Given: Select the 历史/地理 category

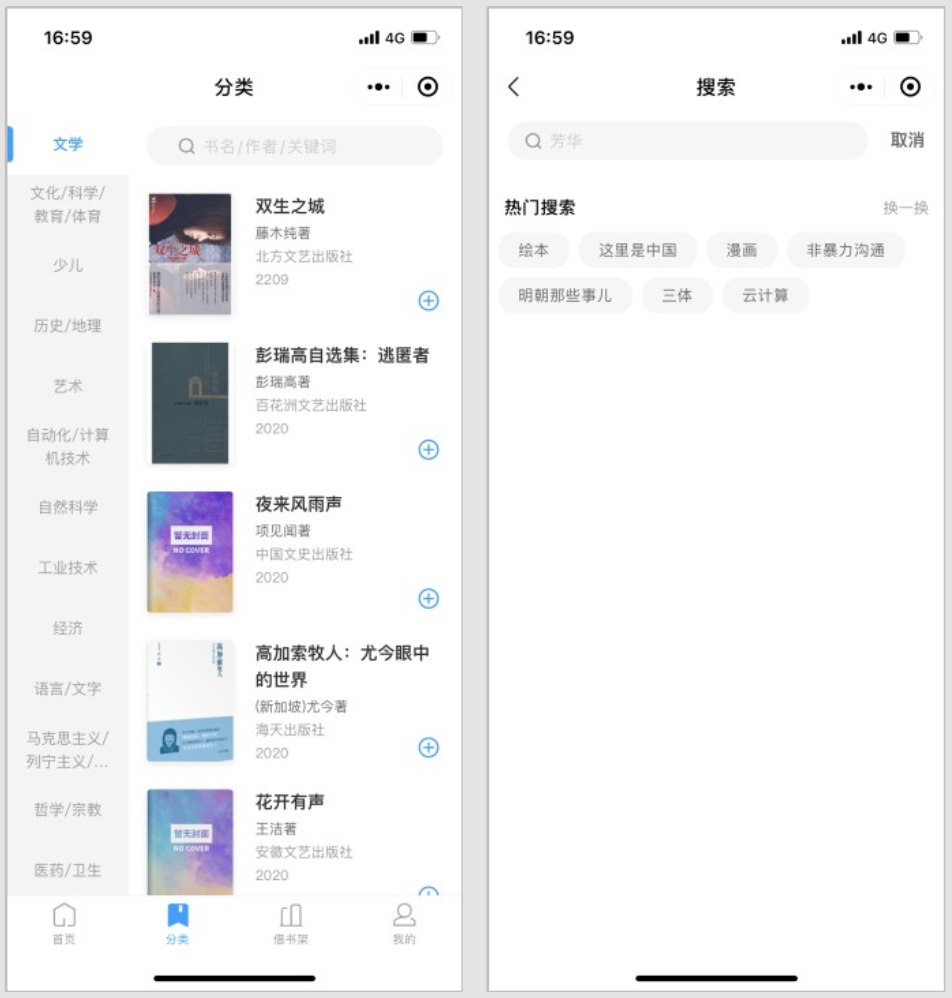Looking at the screenshot, I should coord(68,325).
